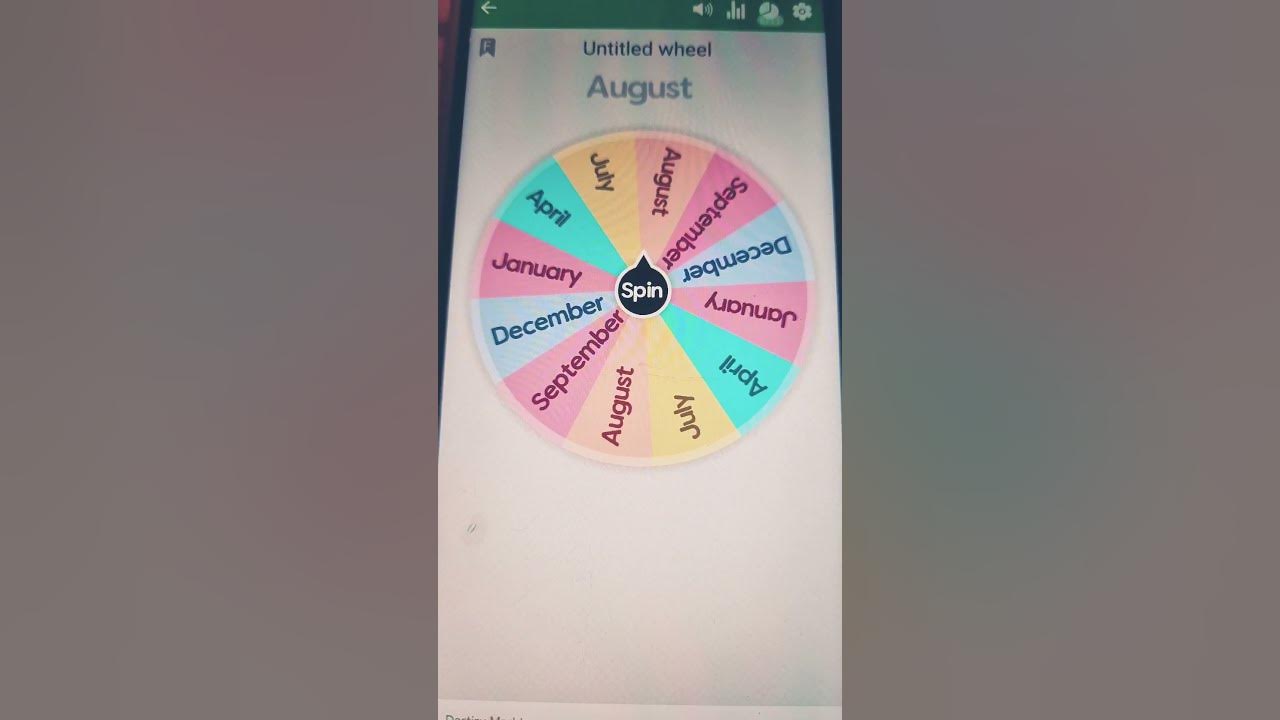The height and width of the screenshot is (720, 1280).
Task: Go back using the top-left arrow
Action: coord(488,9)
